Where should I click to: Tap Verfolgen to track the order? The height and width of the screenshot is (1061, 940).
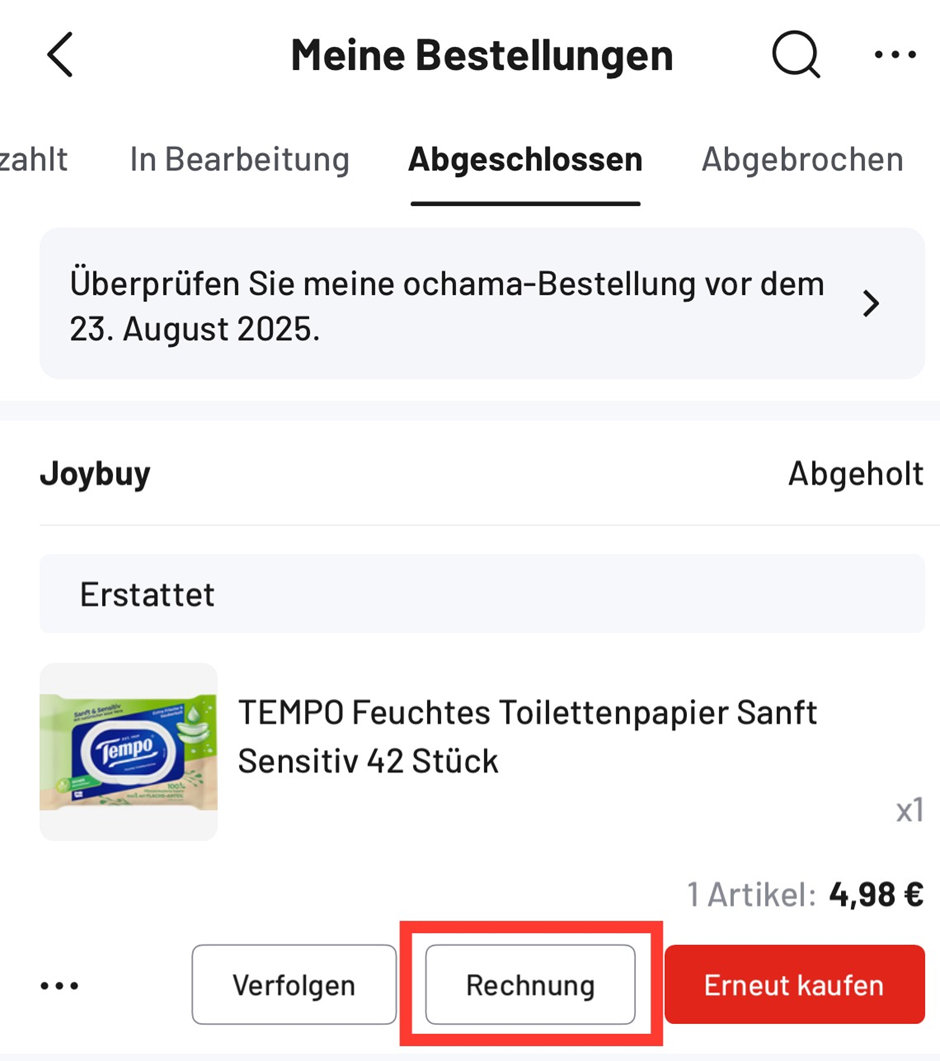pyautogui.click(x=294, y=985)
